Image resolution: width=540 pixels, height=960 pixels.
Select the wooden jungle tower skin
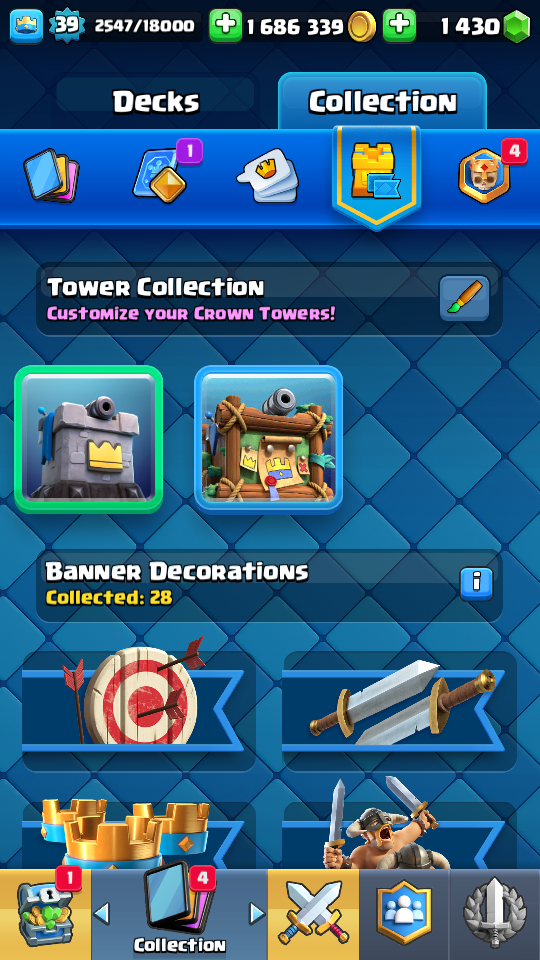point(268,439)
